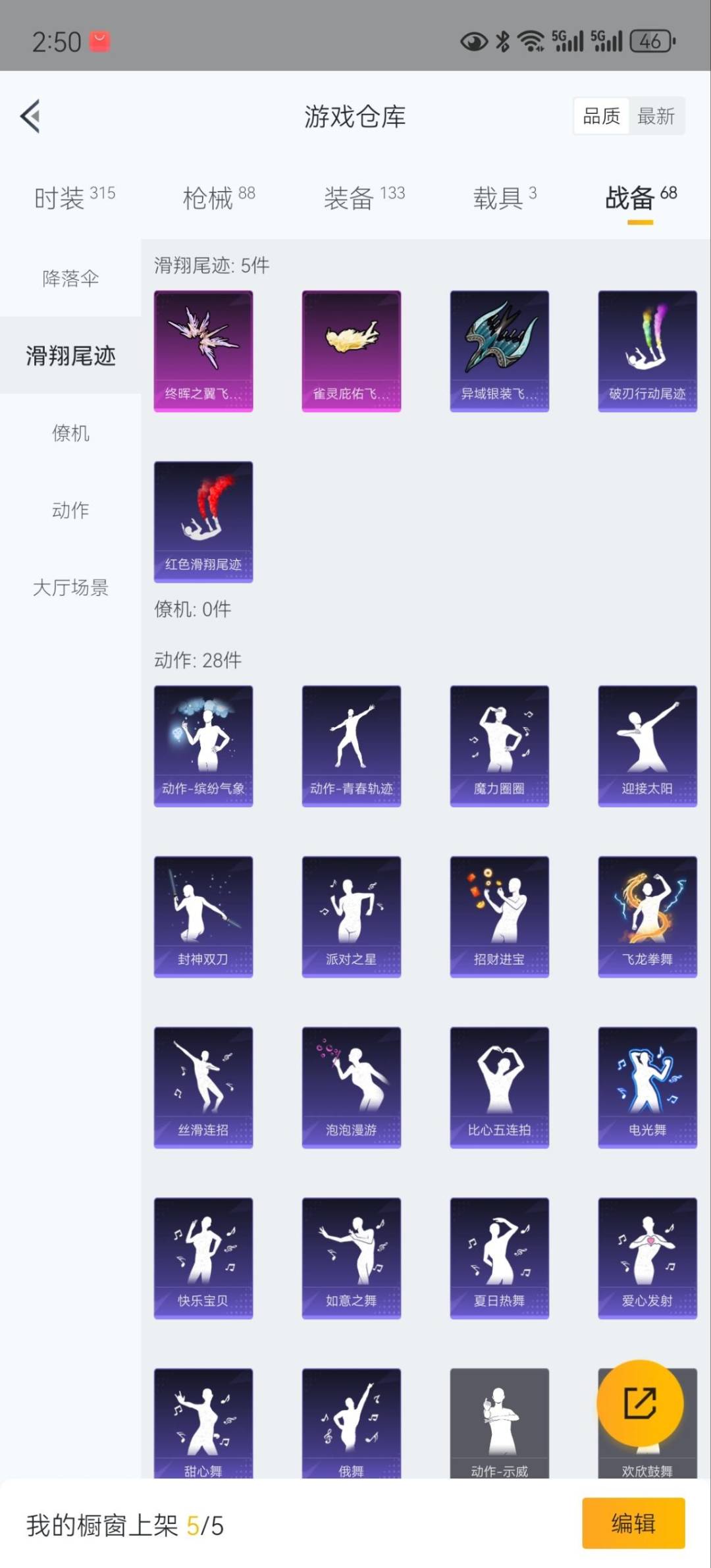Open the 终晖之翼 glide trail item
The image size is (711, 1568).
point(203,351)
